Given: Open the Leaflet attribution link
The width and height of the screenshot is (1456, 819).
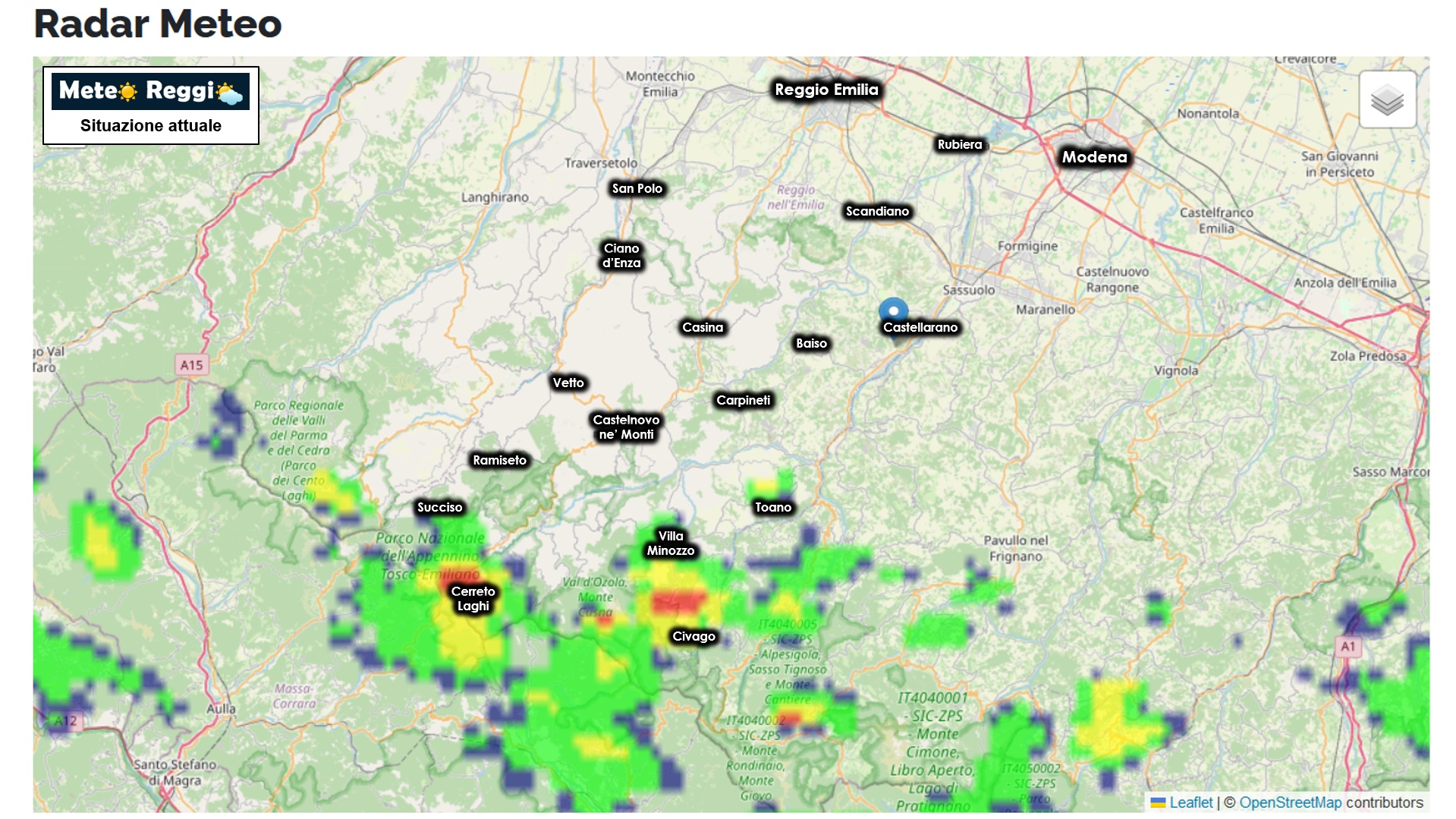Looking at the screenshot, I should click(1190, 802).
